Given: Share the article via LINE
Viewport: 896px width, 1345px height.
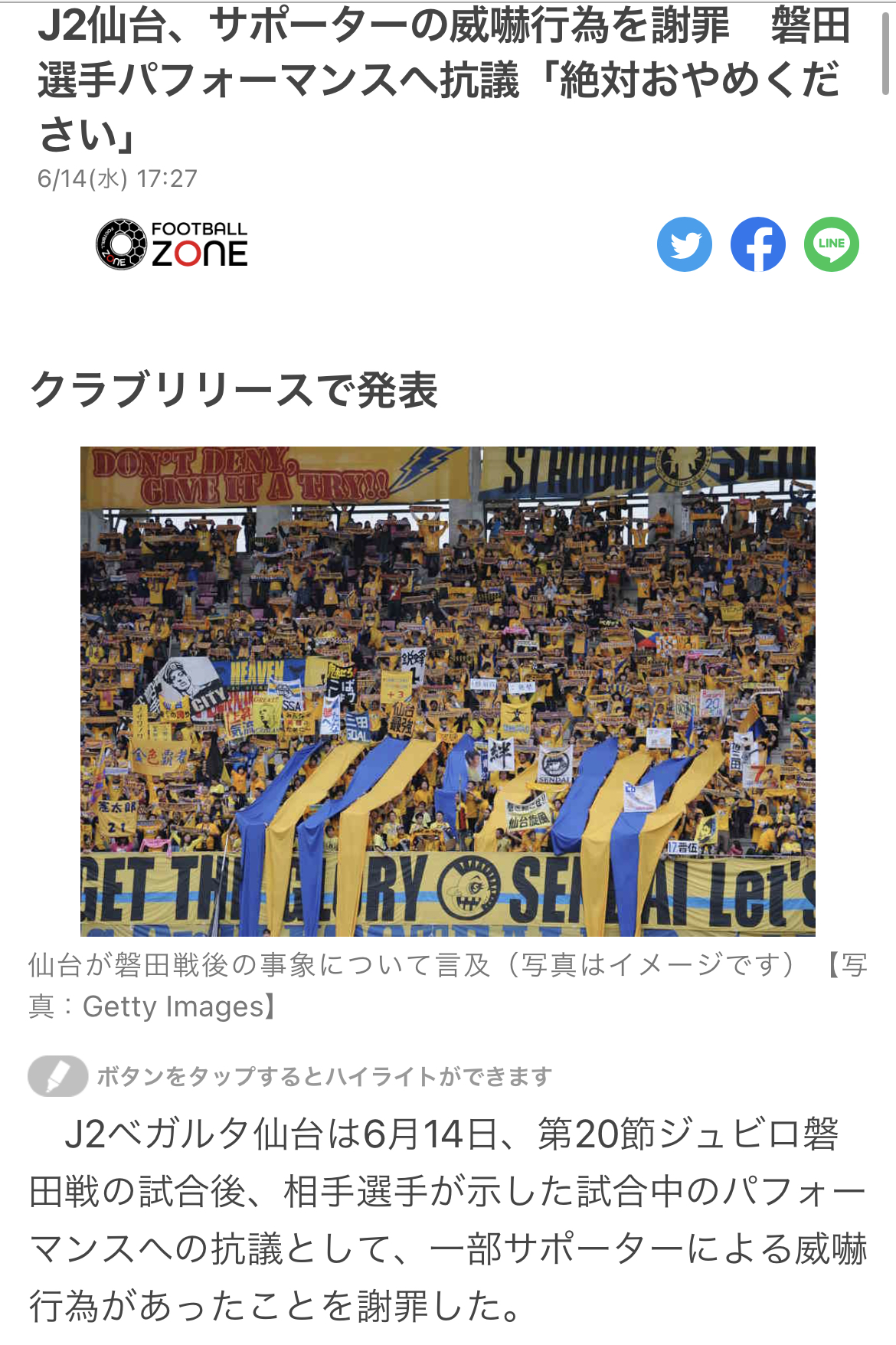Looking at the screenshot, I should [831, 244].
